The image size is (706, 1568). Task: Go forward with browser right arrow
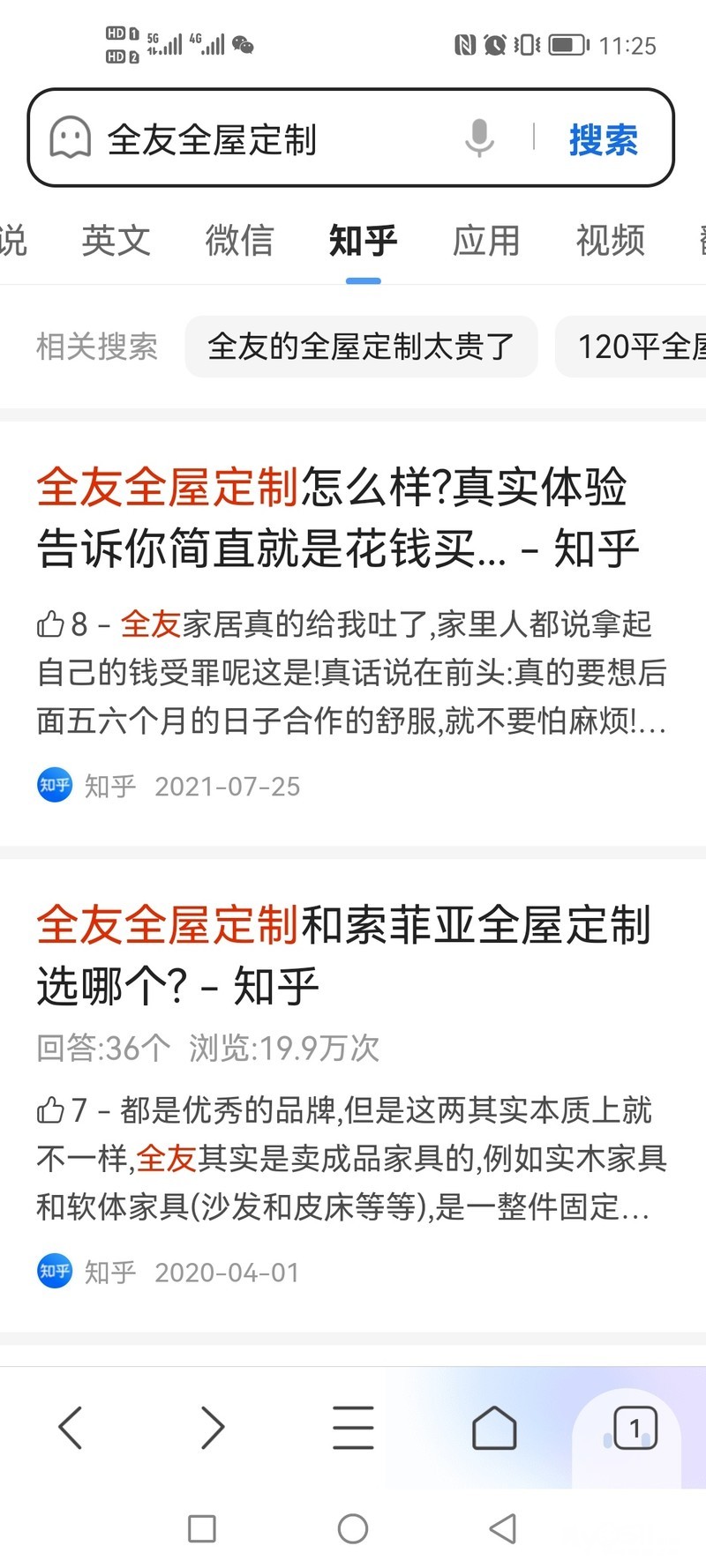click(212, 1427)
